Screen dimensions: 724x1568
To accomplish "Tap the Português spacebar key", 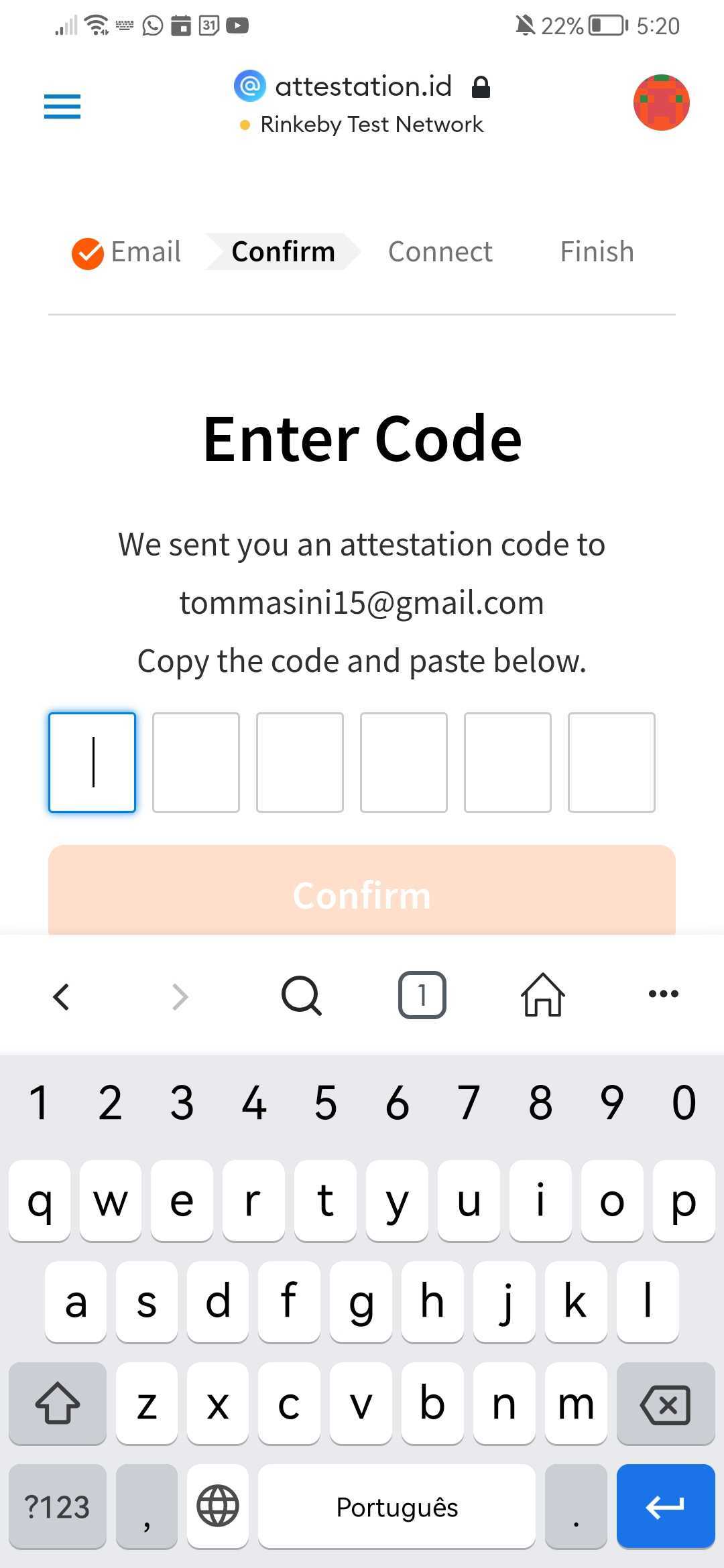I will [x=396, y=1508].
